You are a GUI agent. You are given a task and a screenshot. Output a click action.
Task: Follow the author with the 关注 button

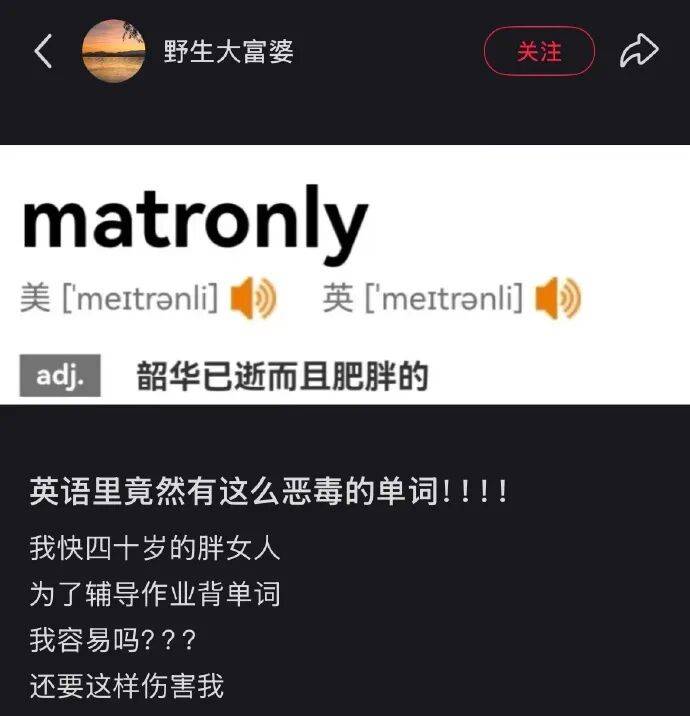click(539, 51)
